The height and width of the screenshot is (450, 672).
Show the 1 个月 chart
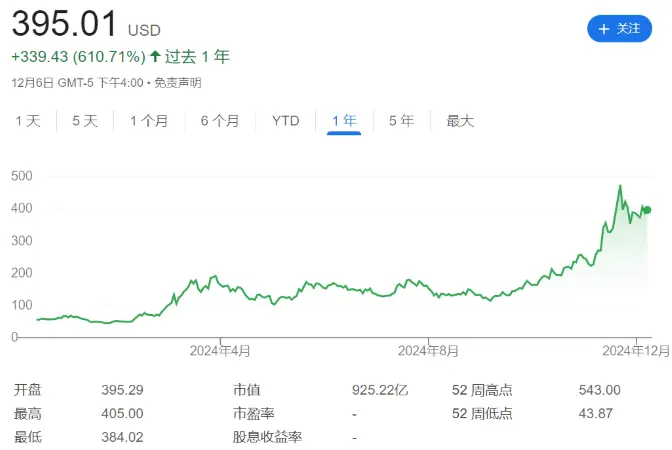(149, 121)
